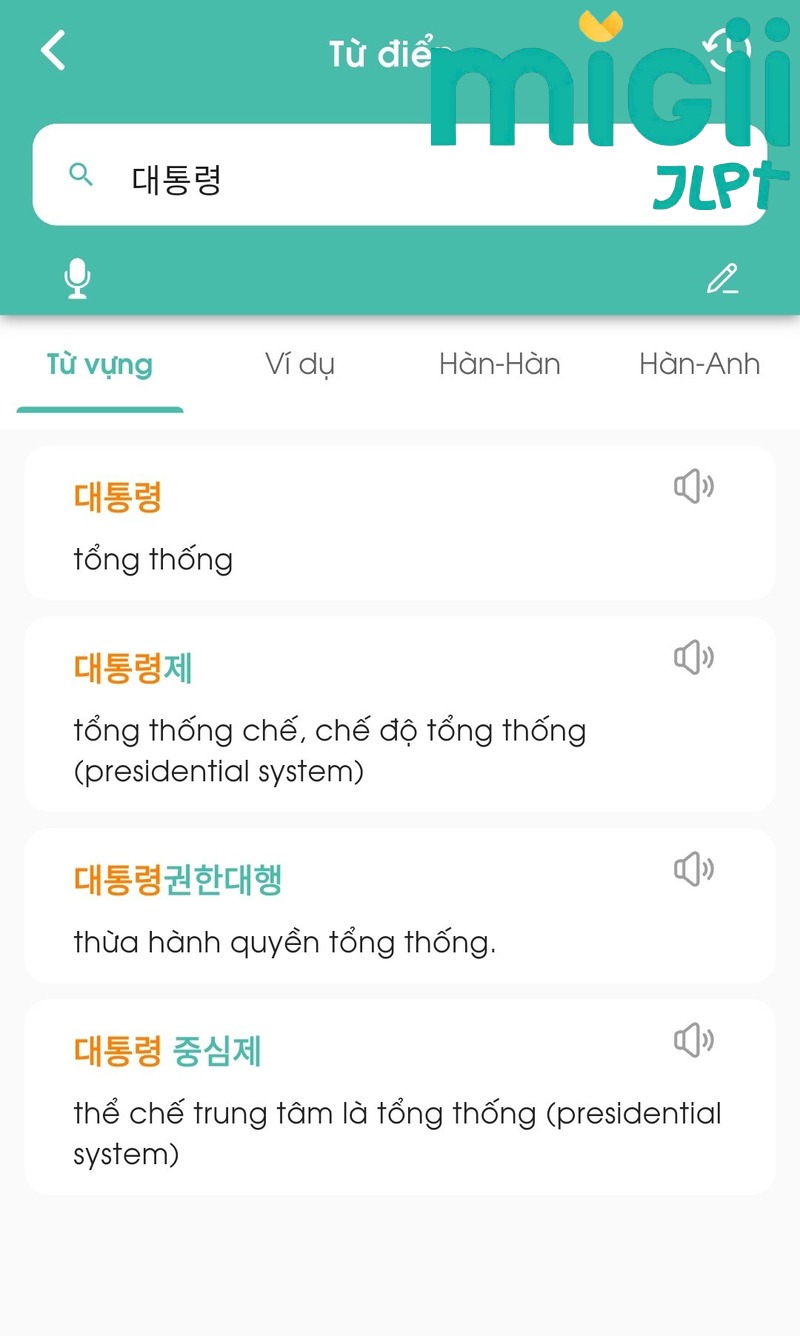
Task: Play pronunciation of 대통령 중심제
Action: [693, 1041]
